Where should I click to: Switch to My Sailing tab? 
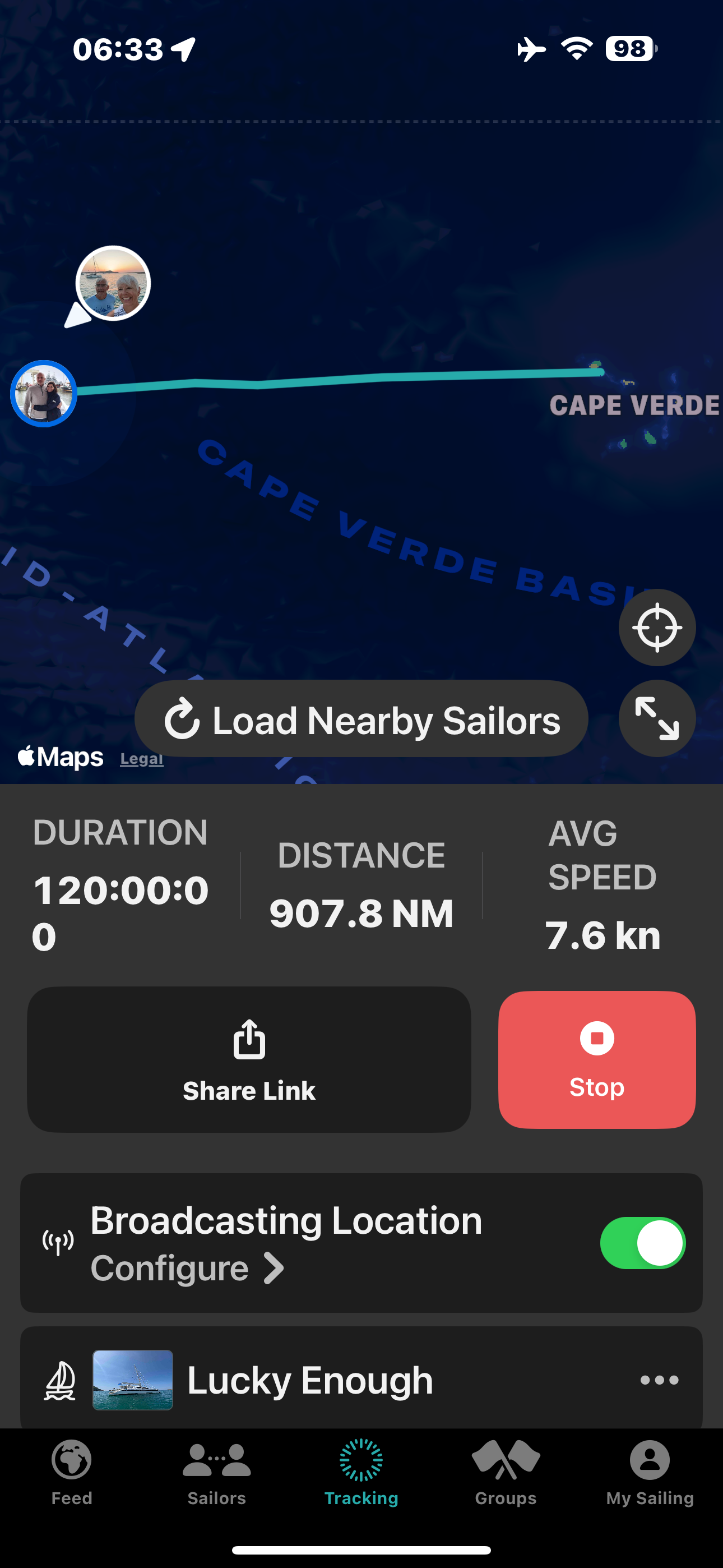(650, 1470)
